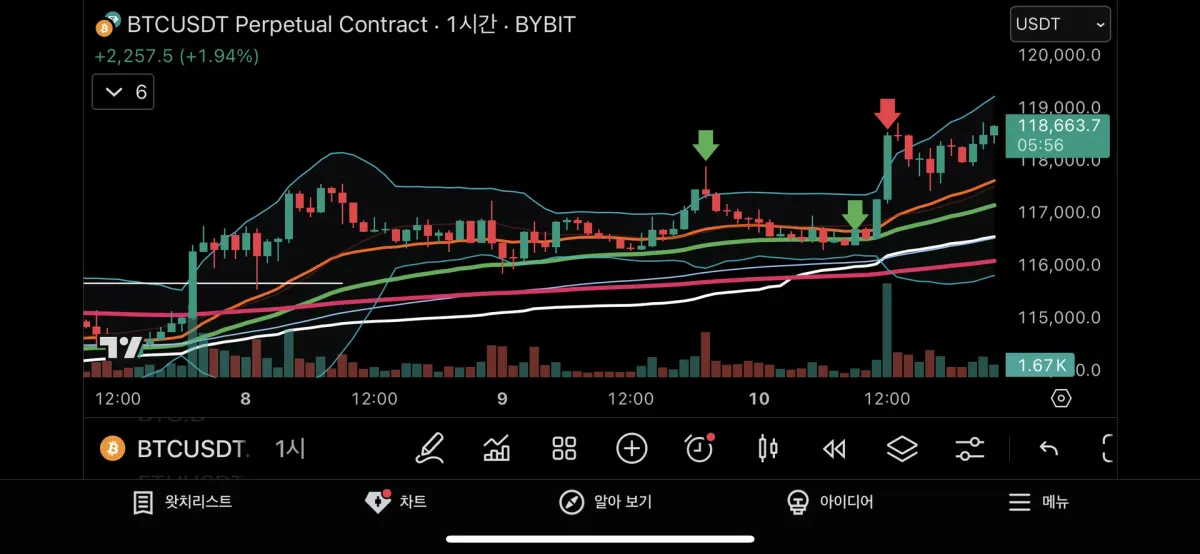The height and width of the screenshot is (554, 1200).
Task: Open the pencil drawing tools
Action: click(x=429, y=448)
